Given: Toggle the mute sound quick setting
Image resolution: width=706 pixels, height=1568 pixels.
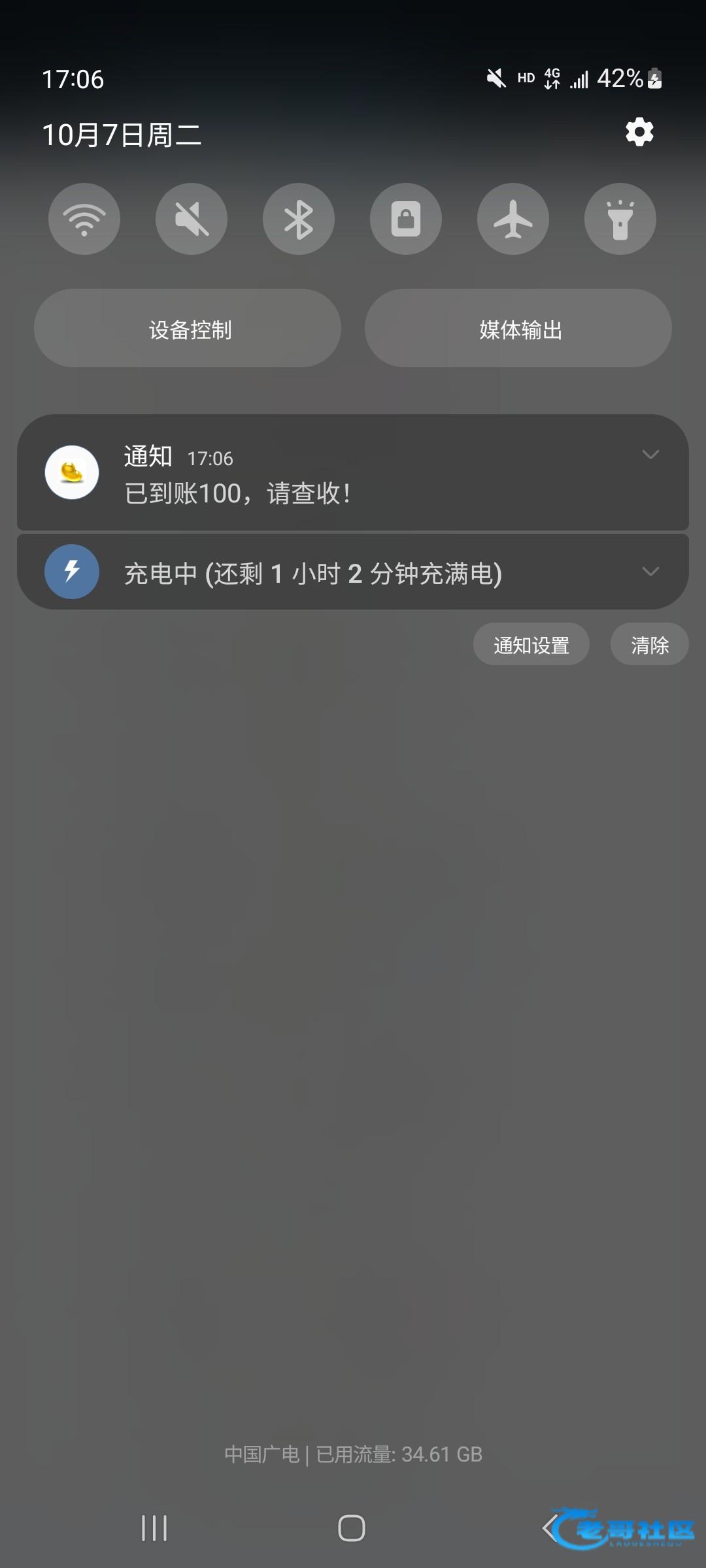Looking at the screenshot, I should coord(192,219).
